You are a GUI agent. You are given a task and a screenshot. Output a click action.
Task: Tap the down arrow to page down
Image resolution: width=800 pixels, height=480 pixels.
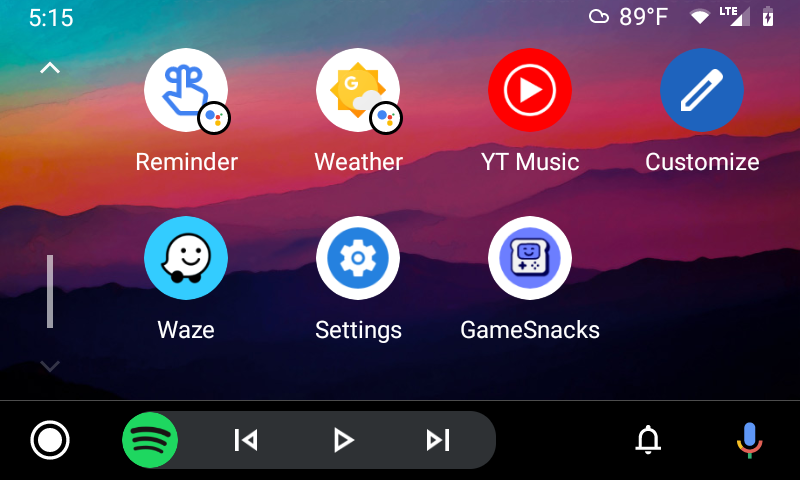pos(50,366)
